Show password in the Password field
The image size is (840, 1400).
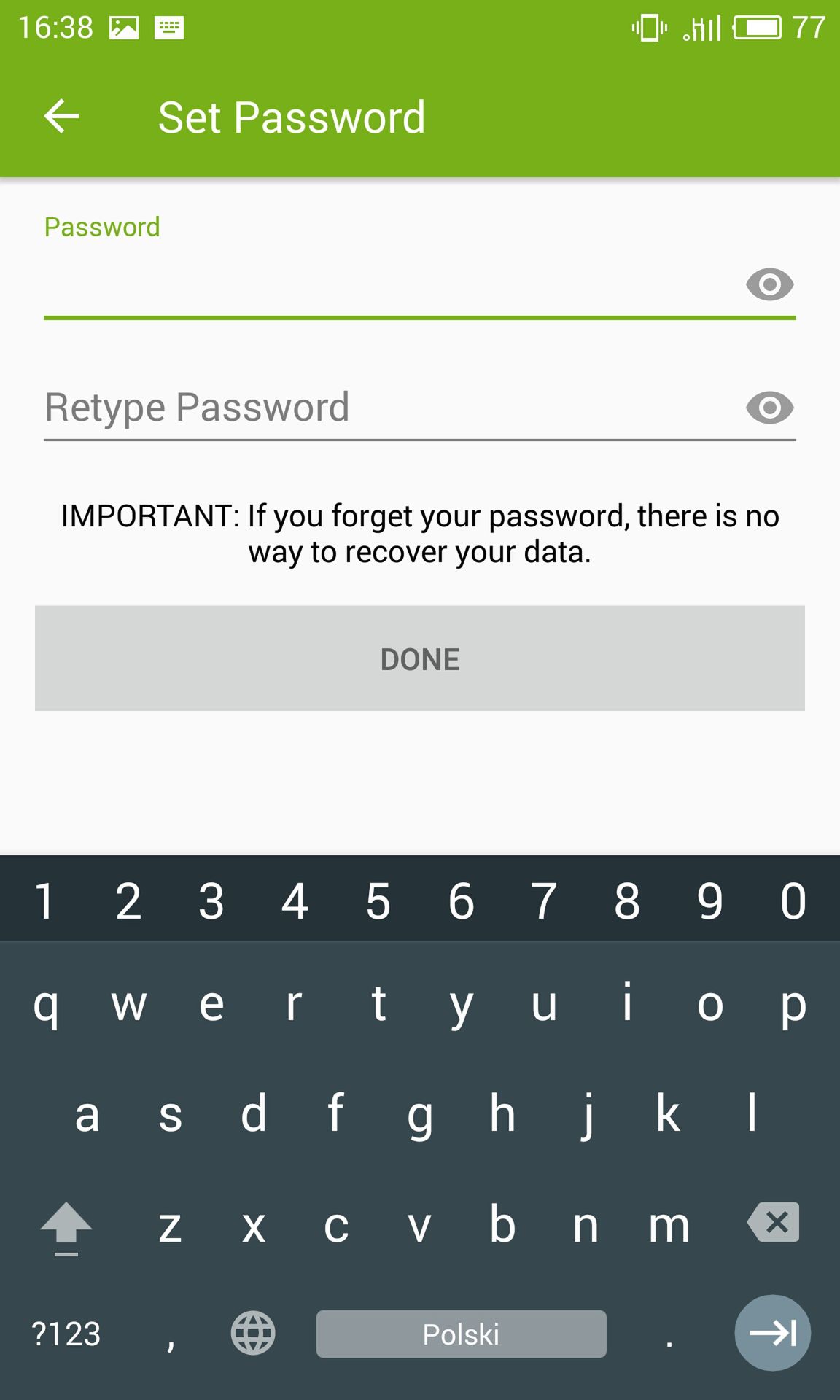pos(769,284)
